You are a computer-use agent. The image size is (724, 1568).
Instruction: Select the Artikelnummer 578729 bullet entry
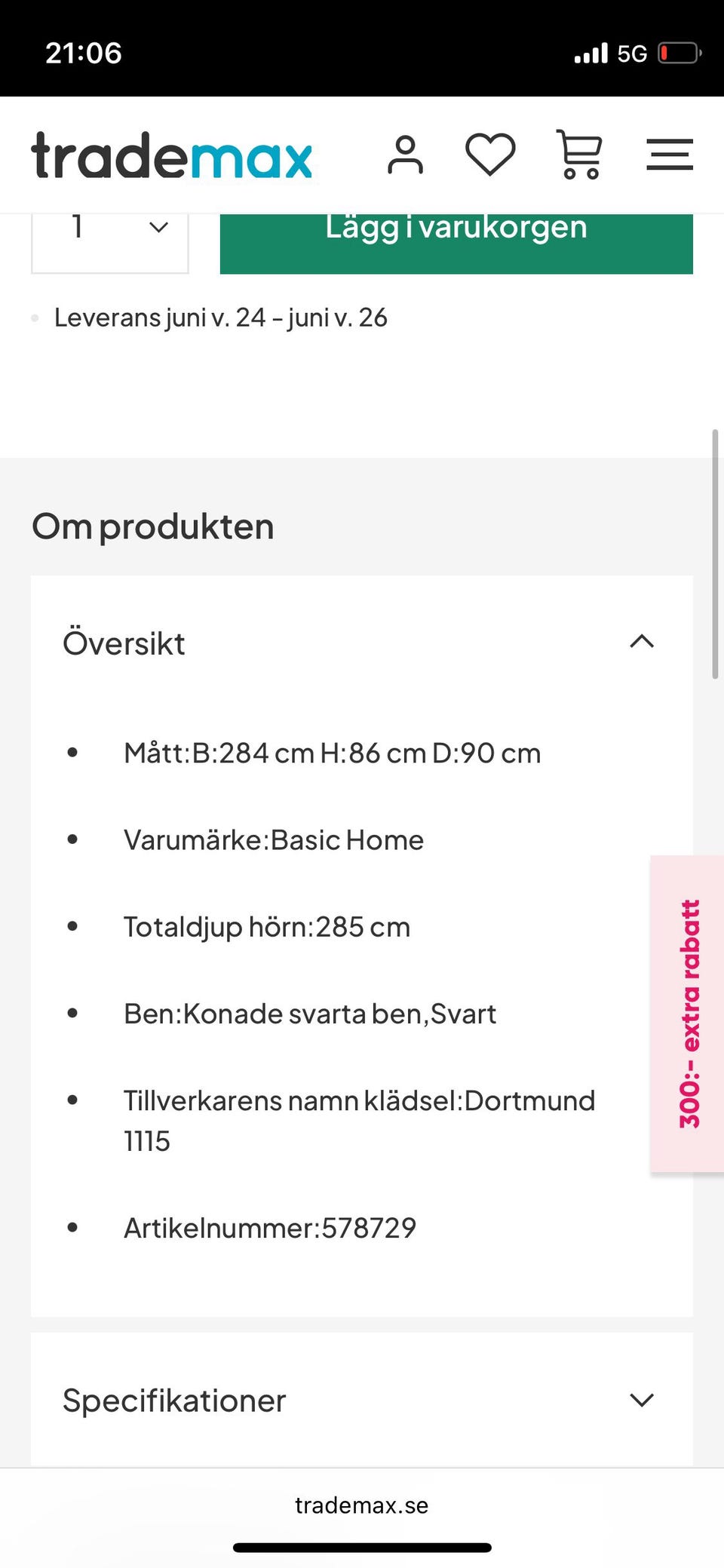coord(270,1227)
